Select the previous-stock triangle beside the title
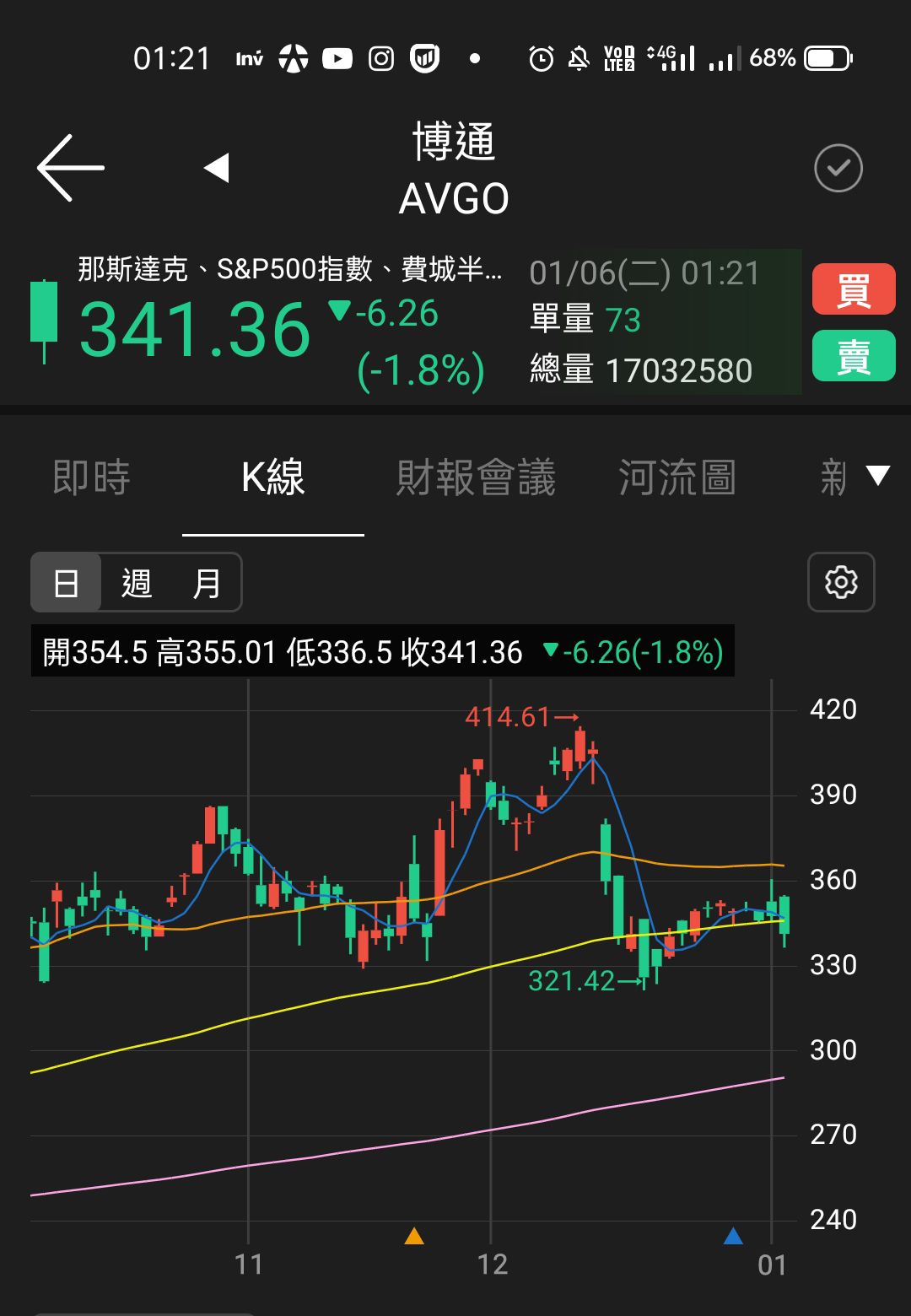The width and height of the screenshot is (911, 1316). (218, 168)
